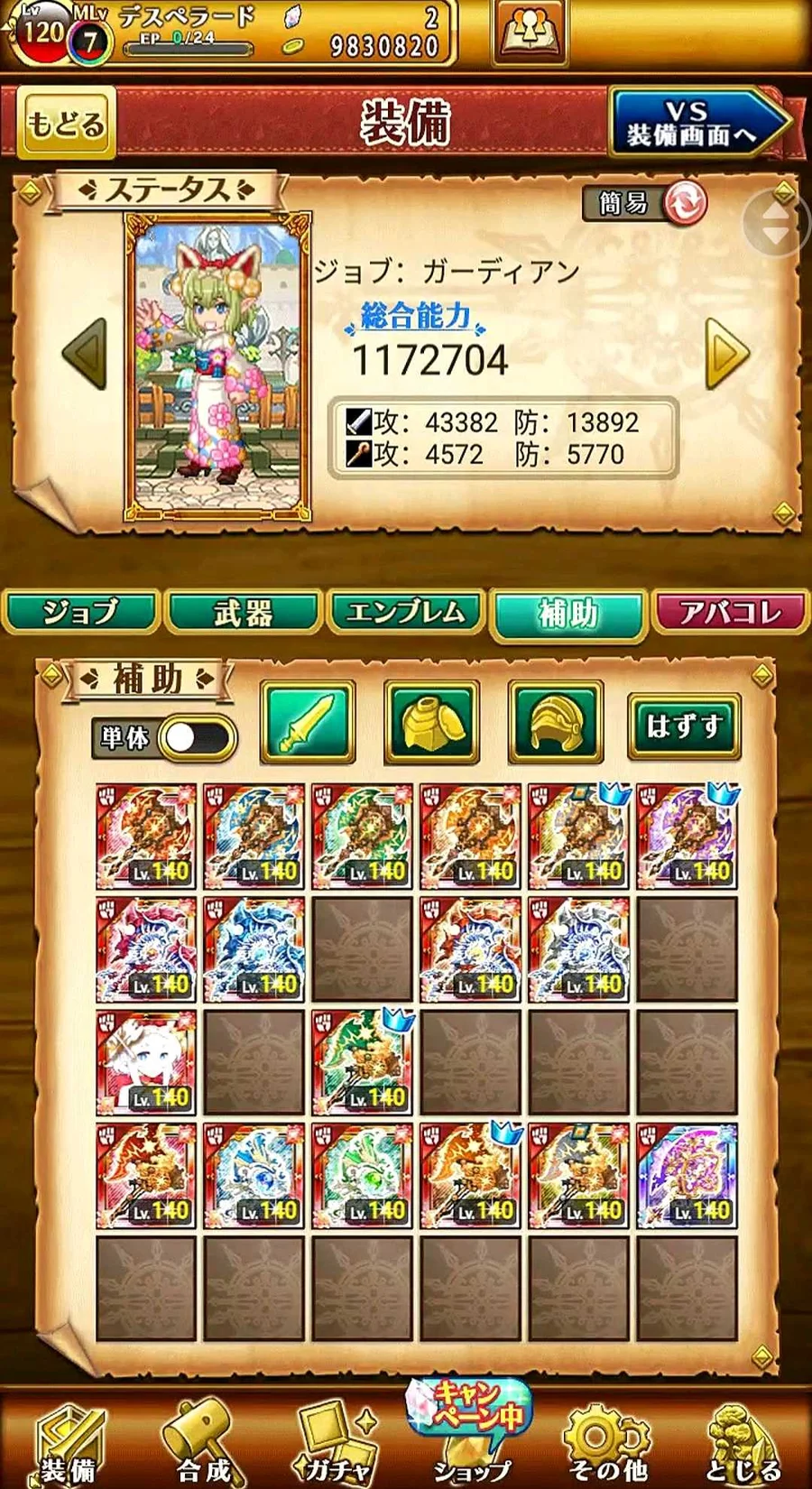
Task: Select the body armor filter button
Action: [x=431, y=722]
